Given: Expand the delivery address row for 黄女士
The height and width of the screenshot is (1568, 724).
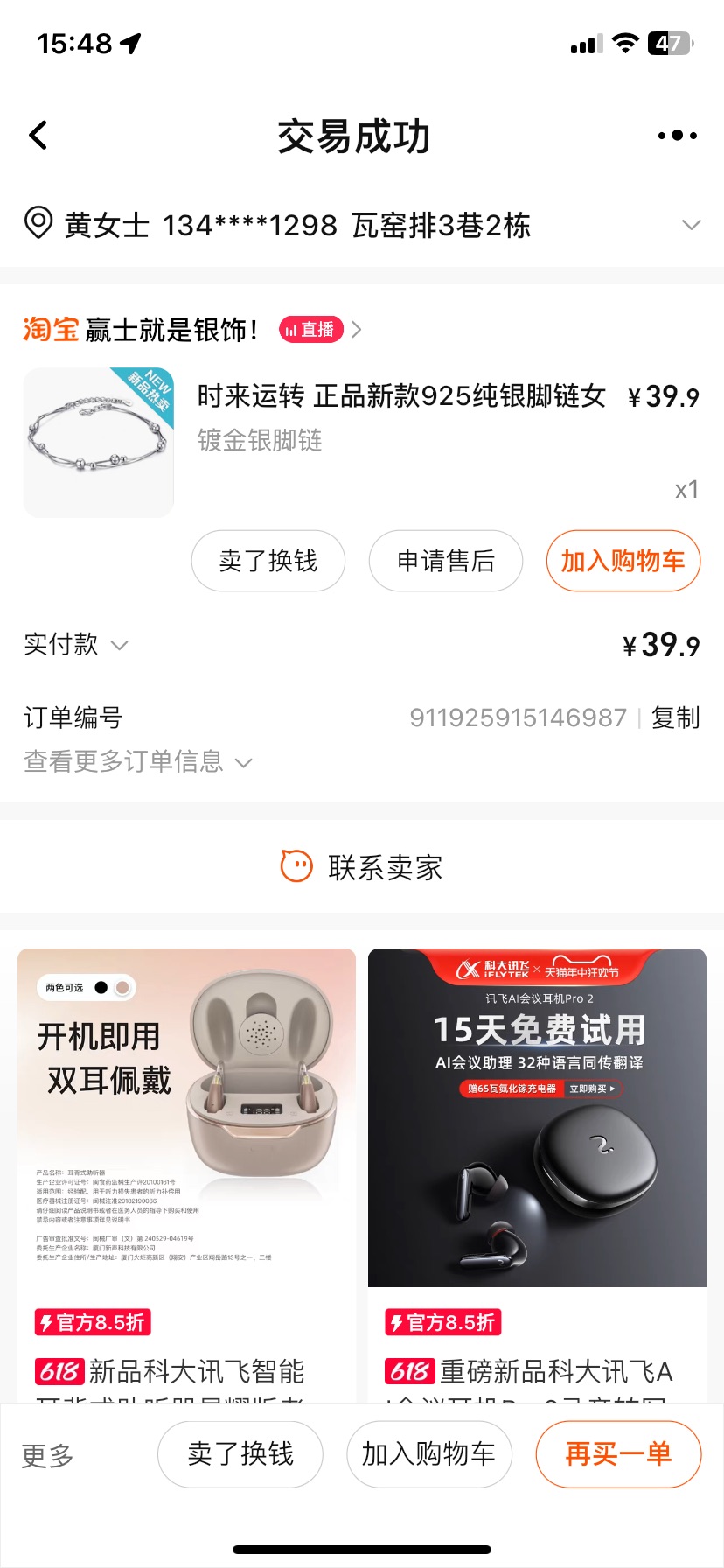Looking at the screenshot, I should (362, 225).
